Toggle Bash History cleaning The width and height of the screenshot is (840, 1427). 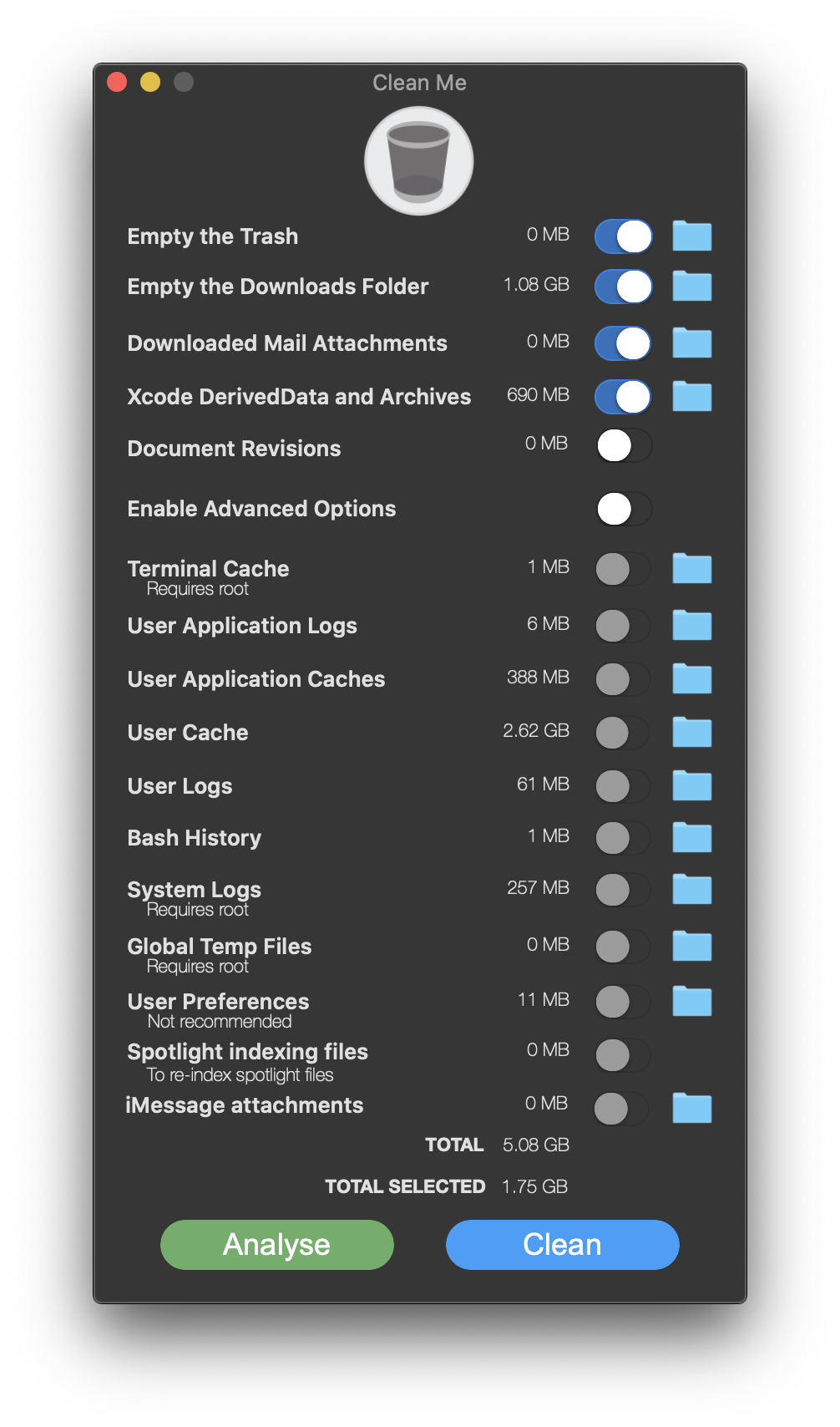623,838
